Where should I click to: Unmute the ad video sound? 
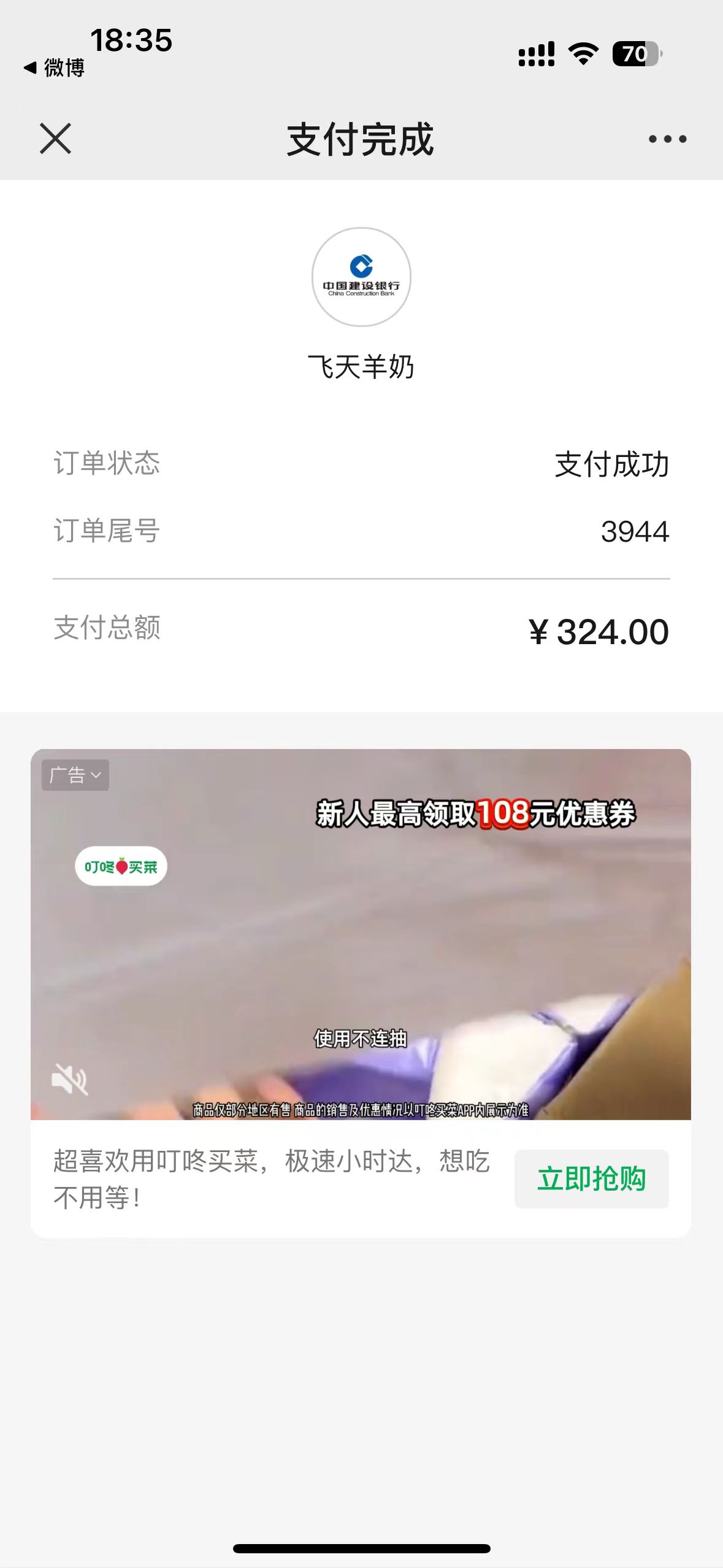point(69,1079)
